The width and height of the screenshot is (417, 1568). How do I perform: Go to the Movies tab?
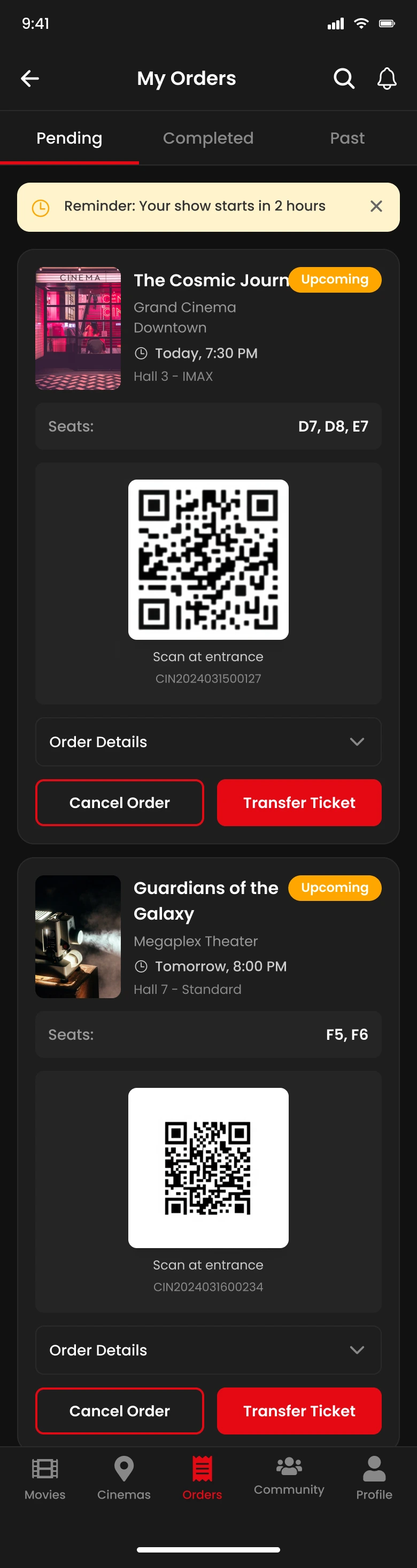(x=44, y=1478)
